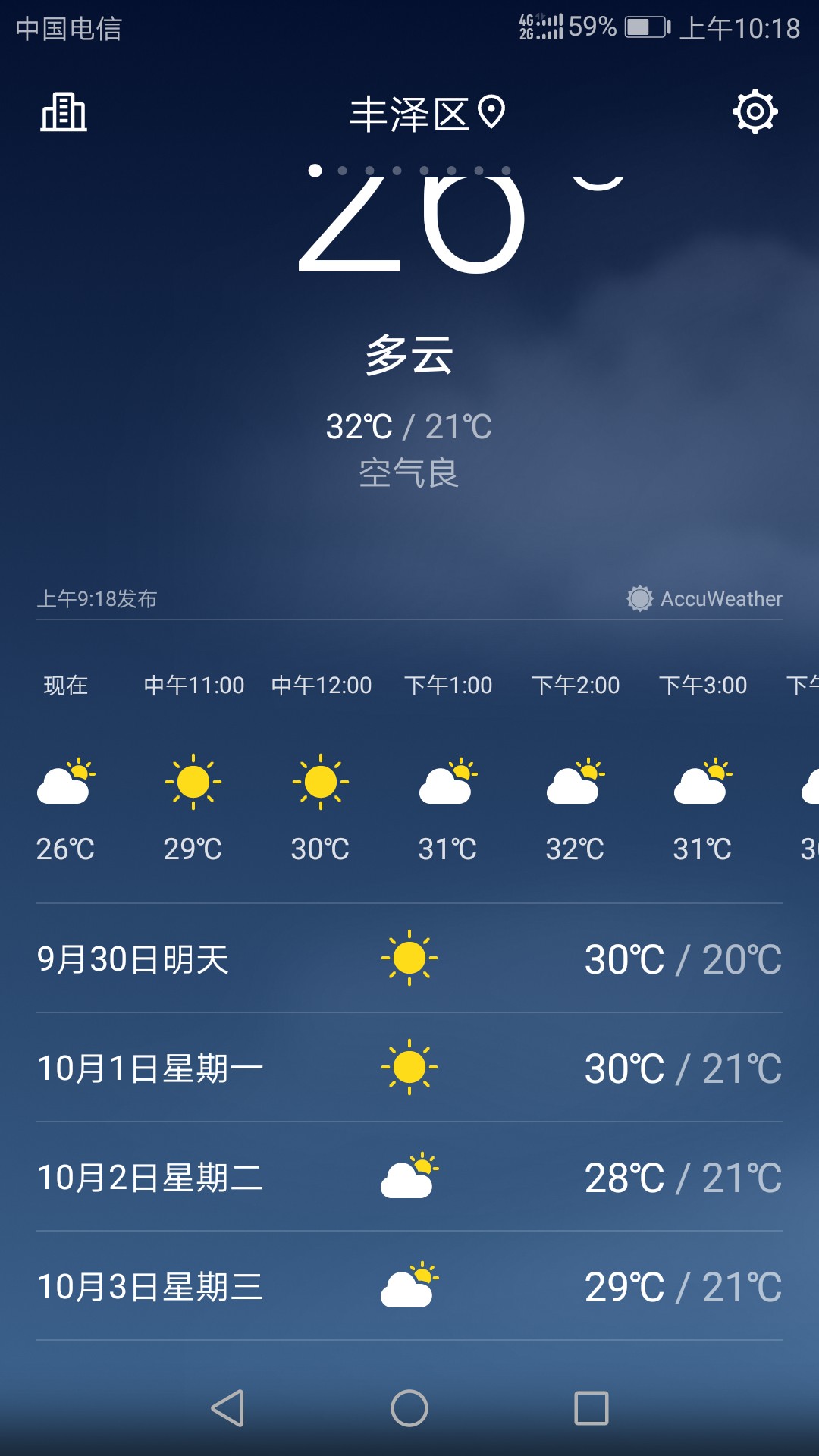Image resolution: width=819 pixels, height=1456 pixels.
Task: Open forecast for 9月30日明天
Action: [409, 959]
